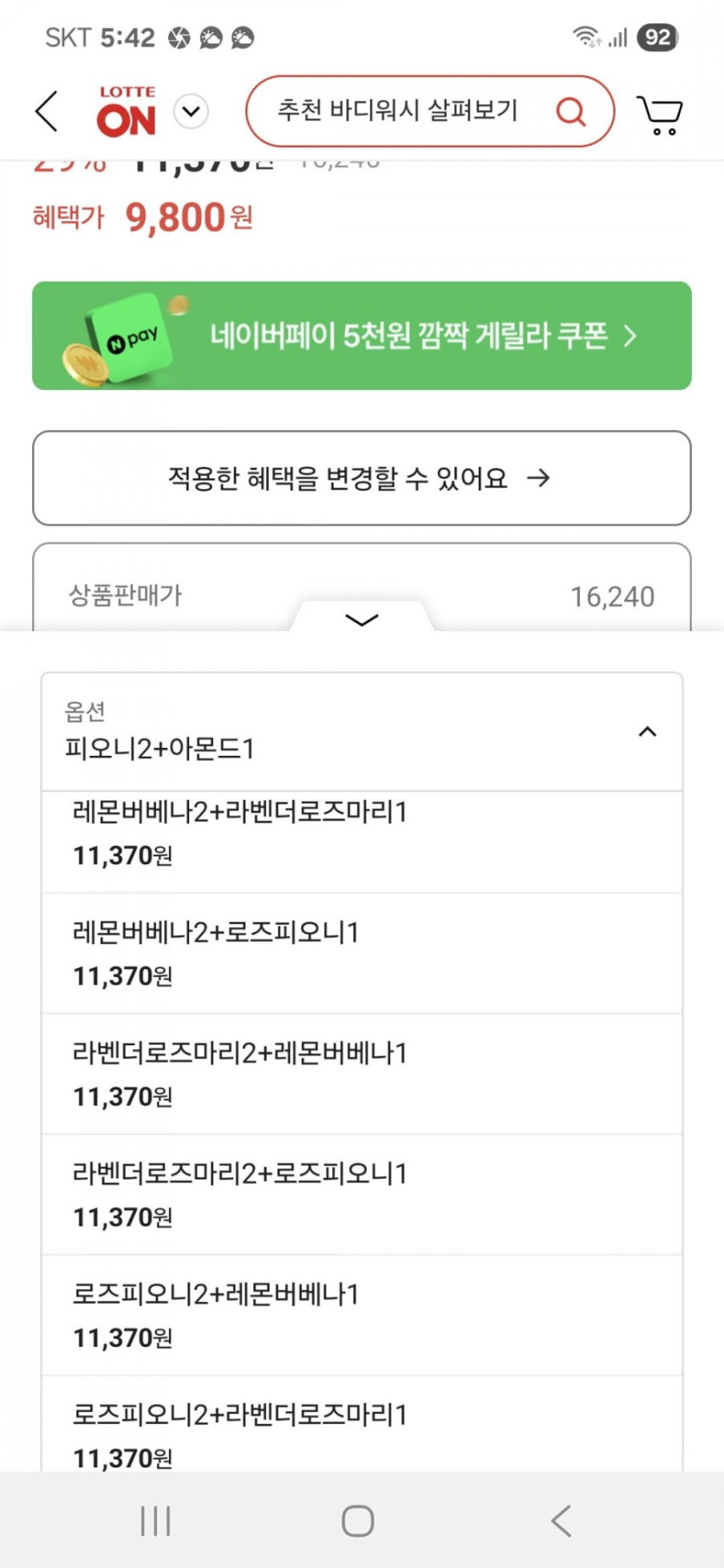The width and height of the screenshot is (724, 1568).
Task: Open 네이버페이 5천원 깜짝 게릴라 쿠폰 banner
Action: click(x=362, y=335)
